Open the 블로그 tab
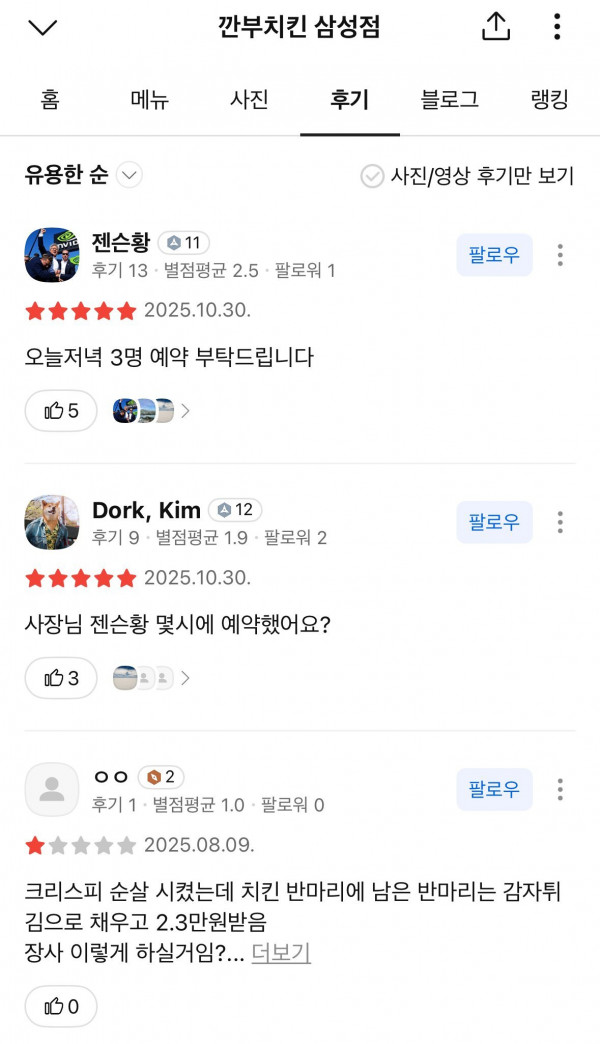Image resolution: width=600 pixels, height=1044 pixels. tap(450, 100)
